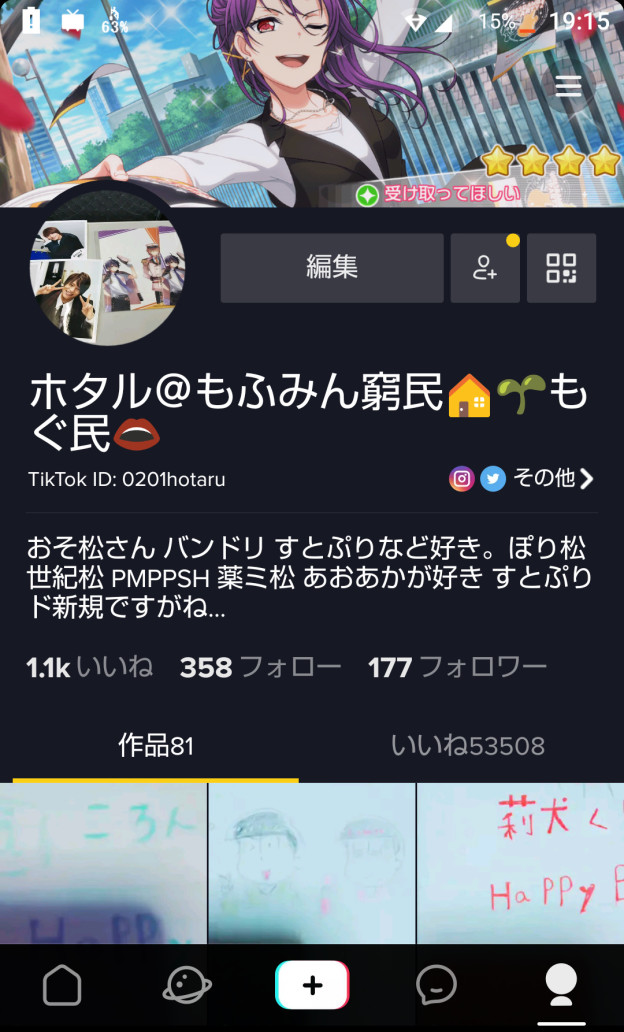Image resolution: width=624 pixels, height=1032 pixels.
Task: Go to the Home feed tab
Action: click(62, 986)
